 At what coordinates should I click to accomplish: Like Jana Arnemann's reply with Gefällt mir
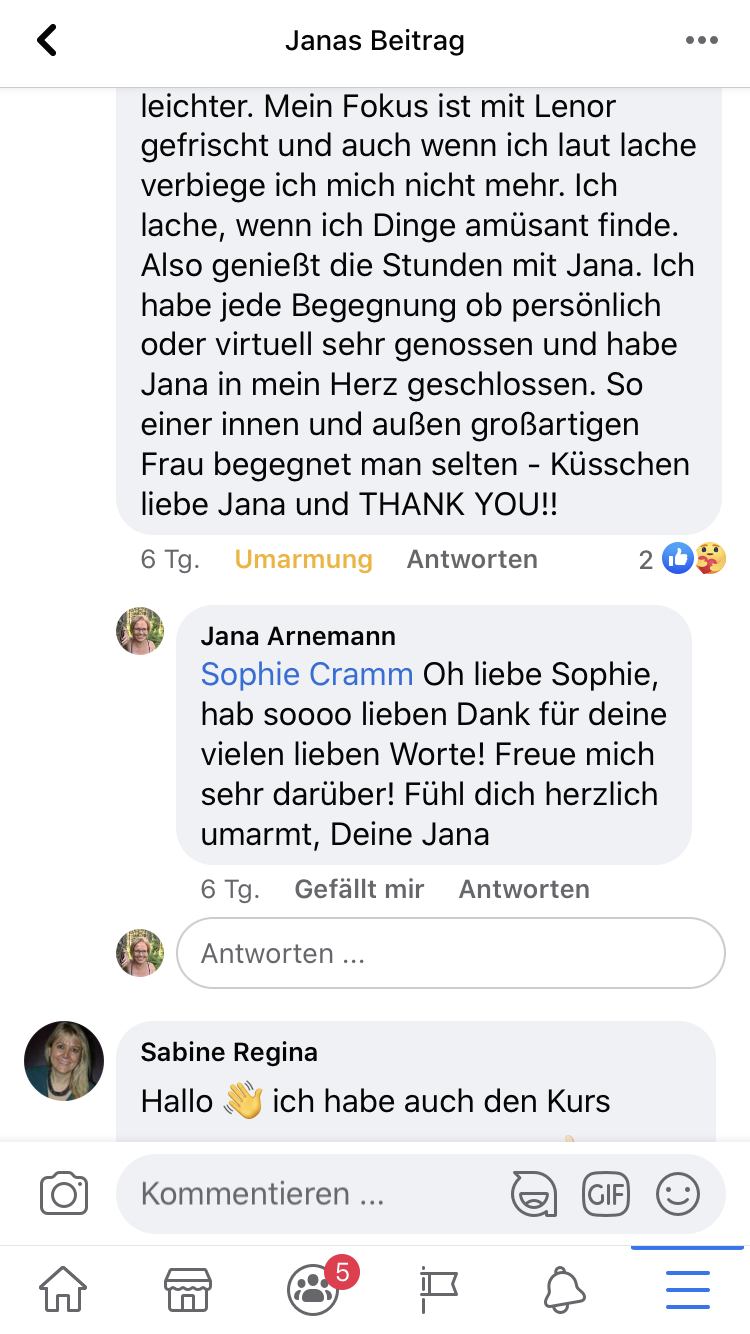click(x=359, y=889)
